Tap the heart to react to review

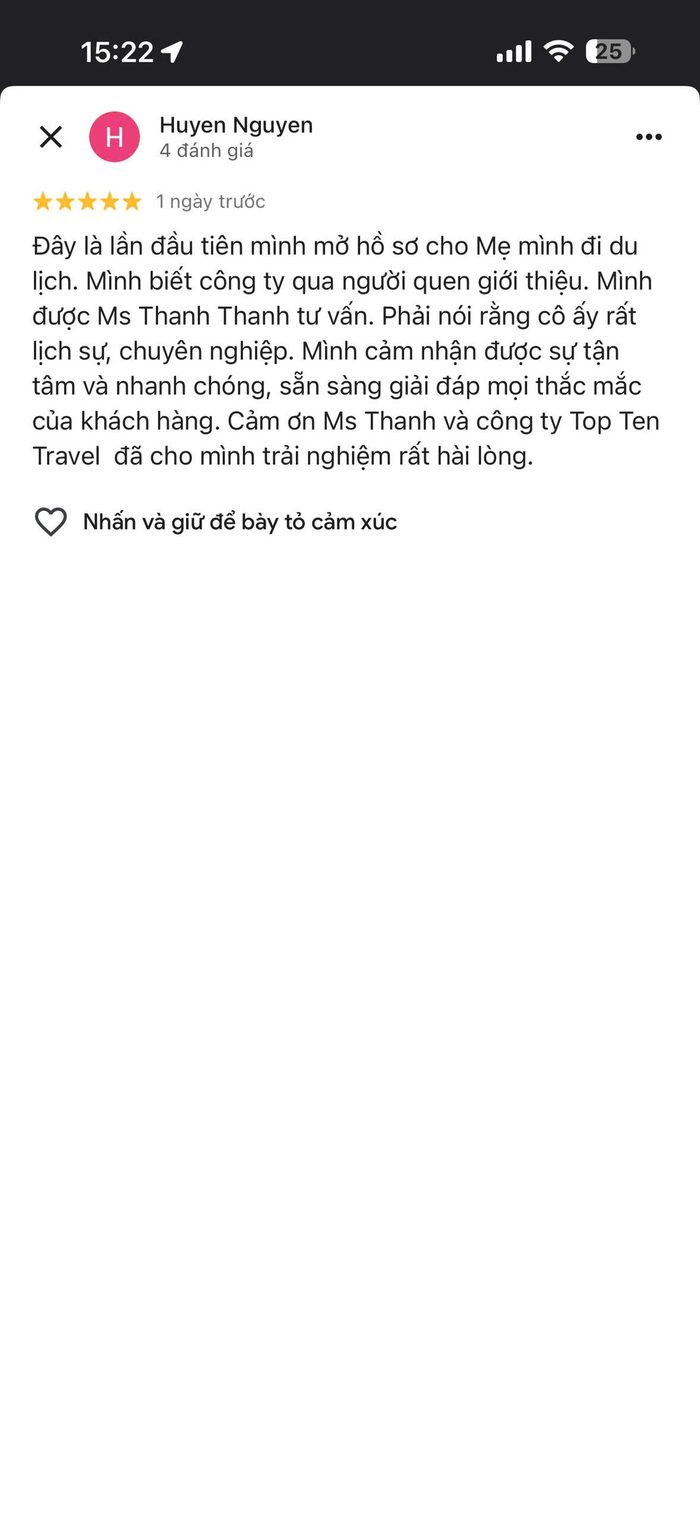pos(51,522)
